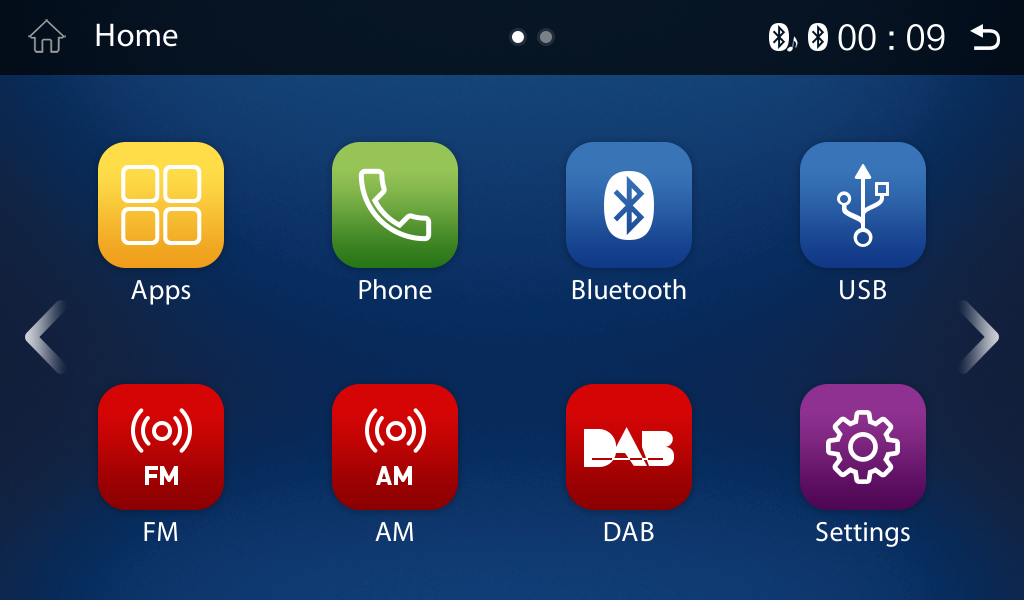The height and width of the screenshot is (600, 1024).
Task: Select the second page indicator dot
Action: point(546,37)
